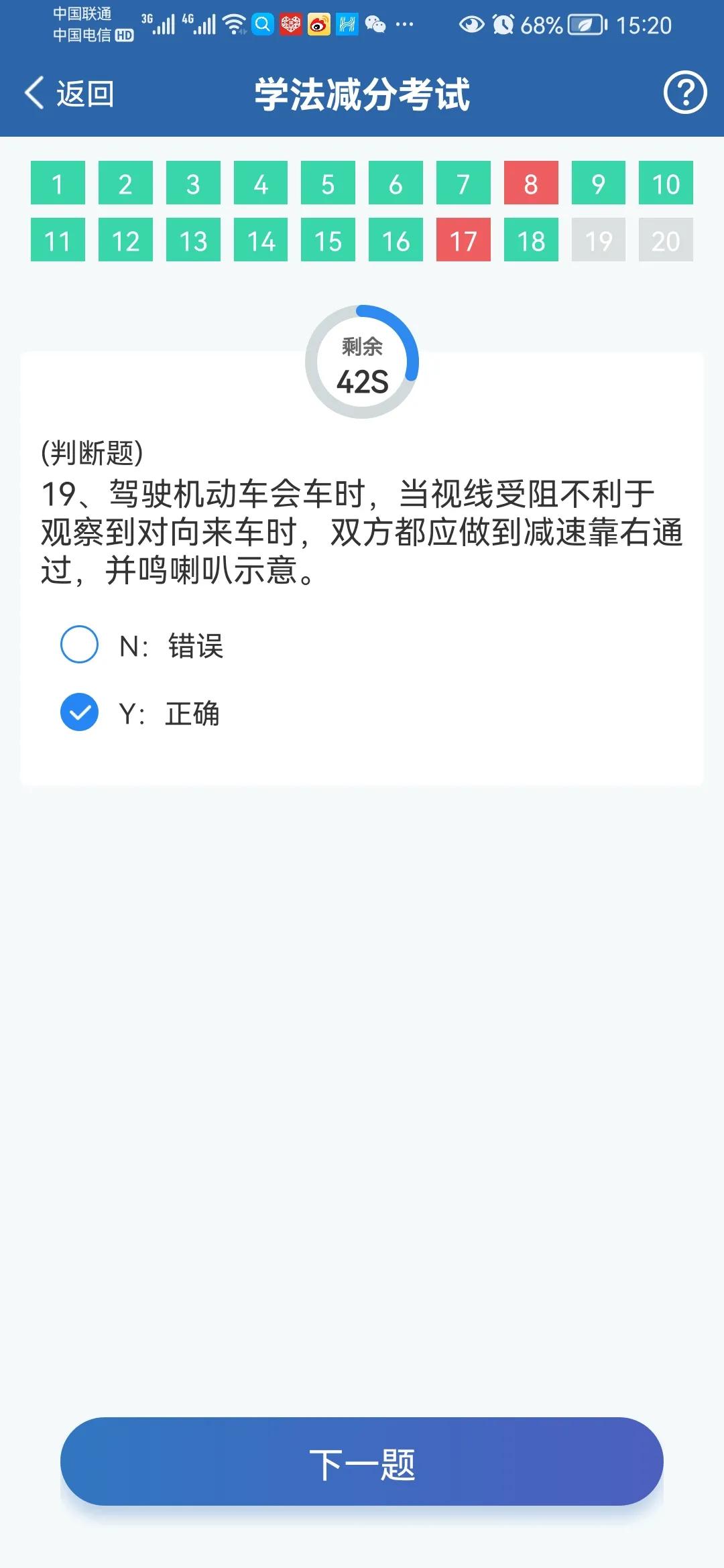
Task: Open question 20 tile
Action: [x=666, y=240]
